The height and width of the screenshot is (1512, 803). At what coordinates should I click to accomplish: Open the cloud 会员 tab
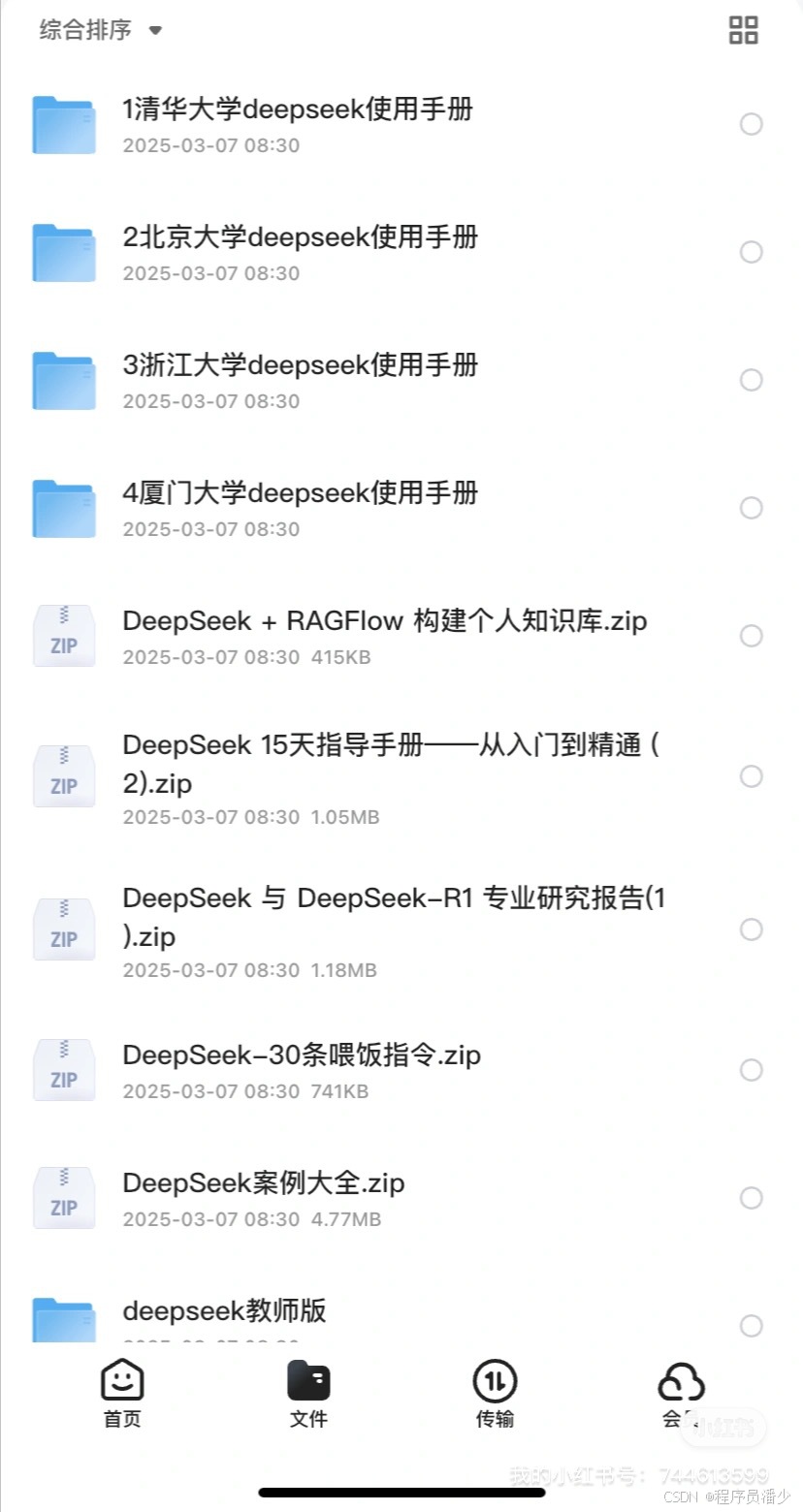click(x=681, y=1394)
